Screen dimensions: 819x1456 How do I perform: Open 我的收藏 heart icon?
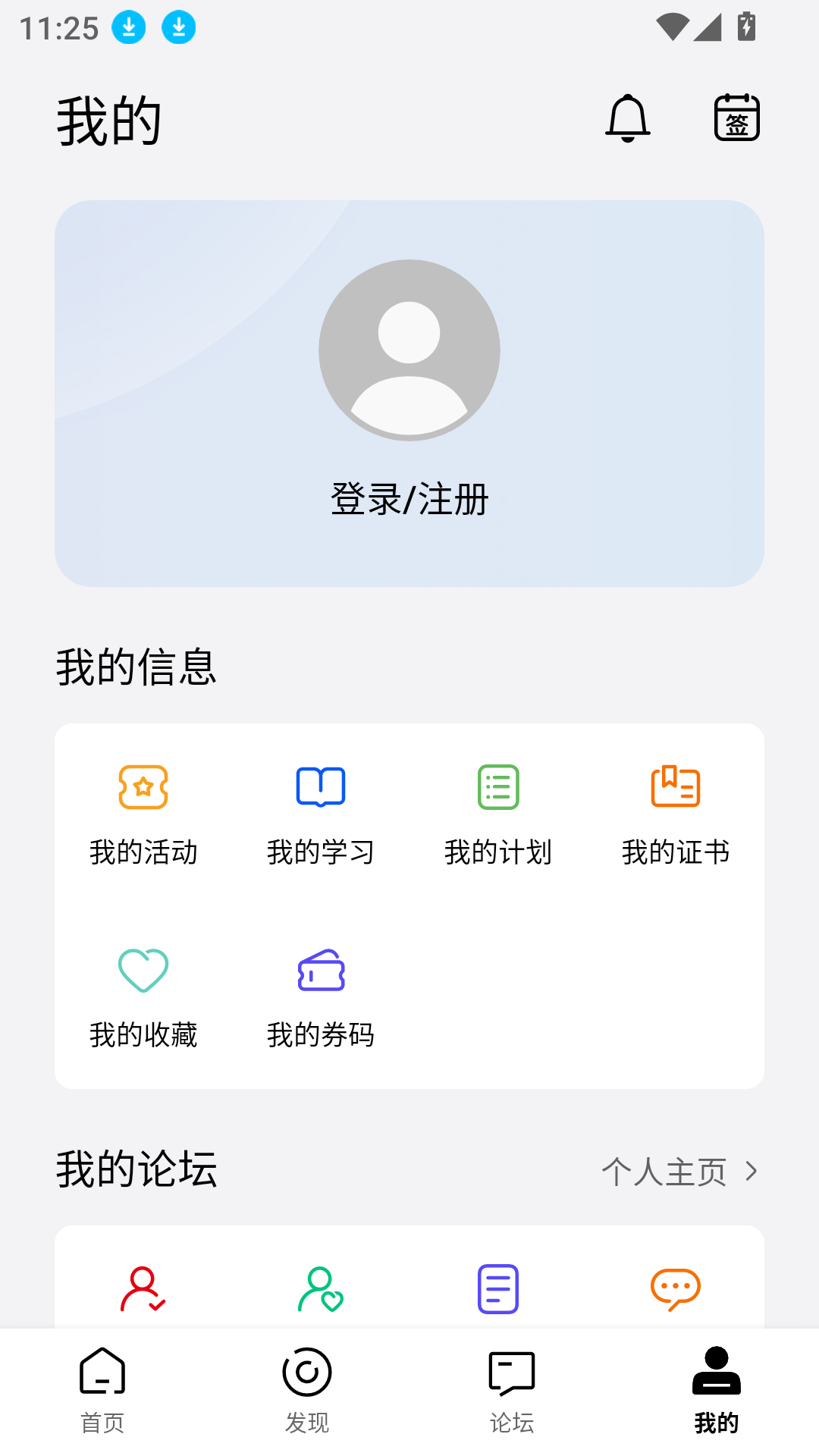(143, 970)
